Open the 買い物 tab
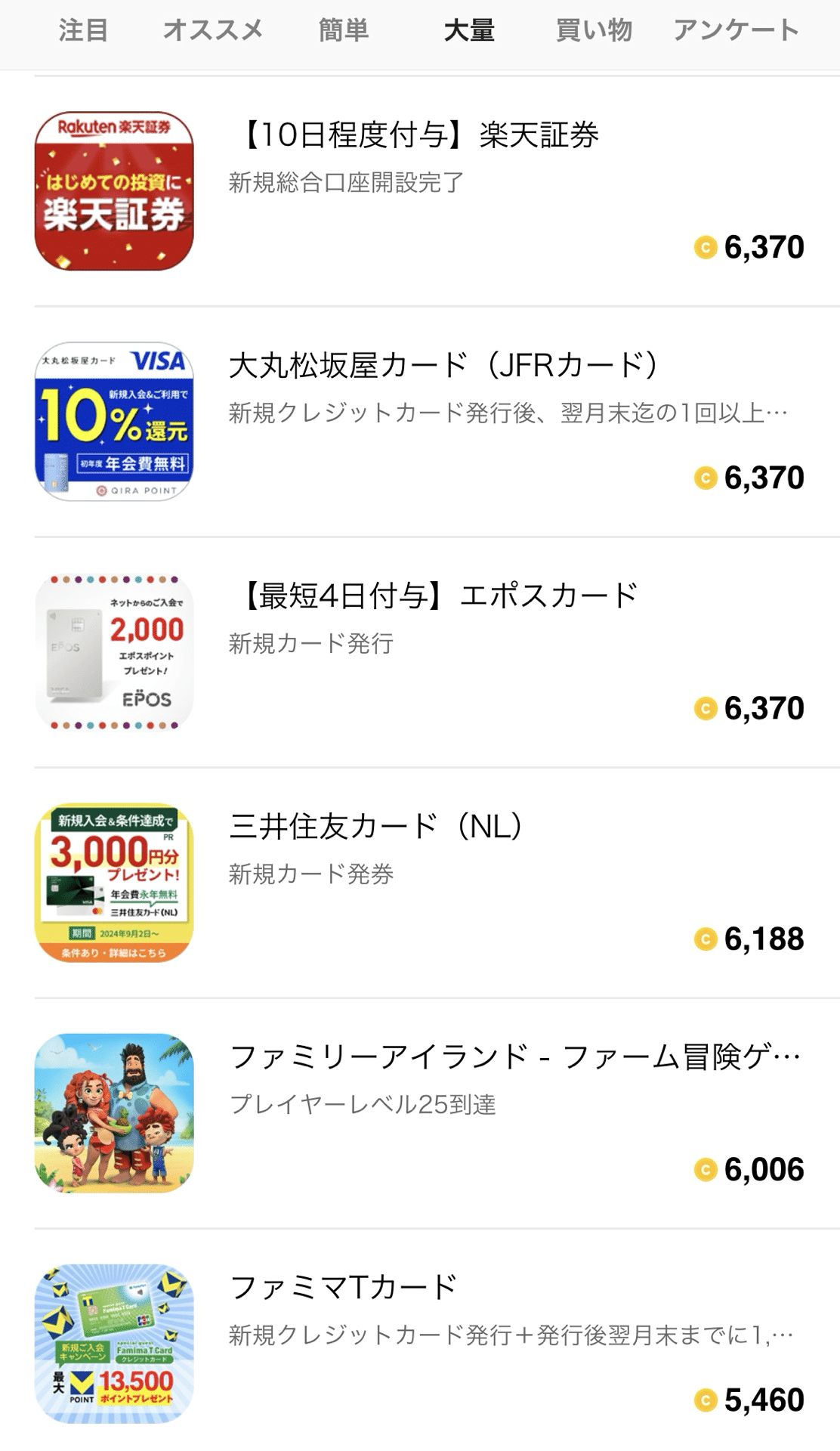This screenshot has width=840, height=1451. pos(594,31)
